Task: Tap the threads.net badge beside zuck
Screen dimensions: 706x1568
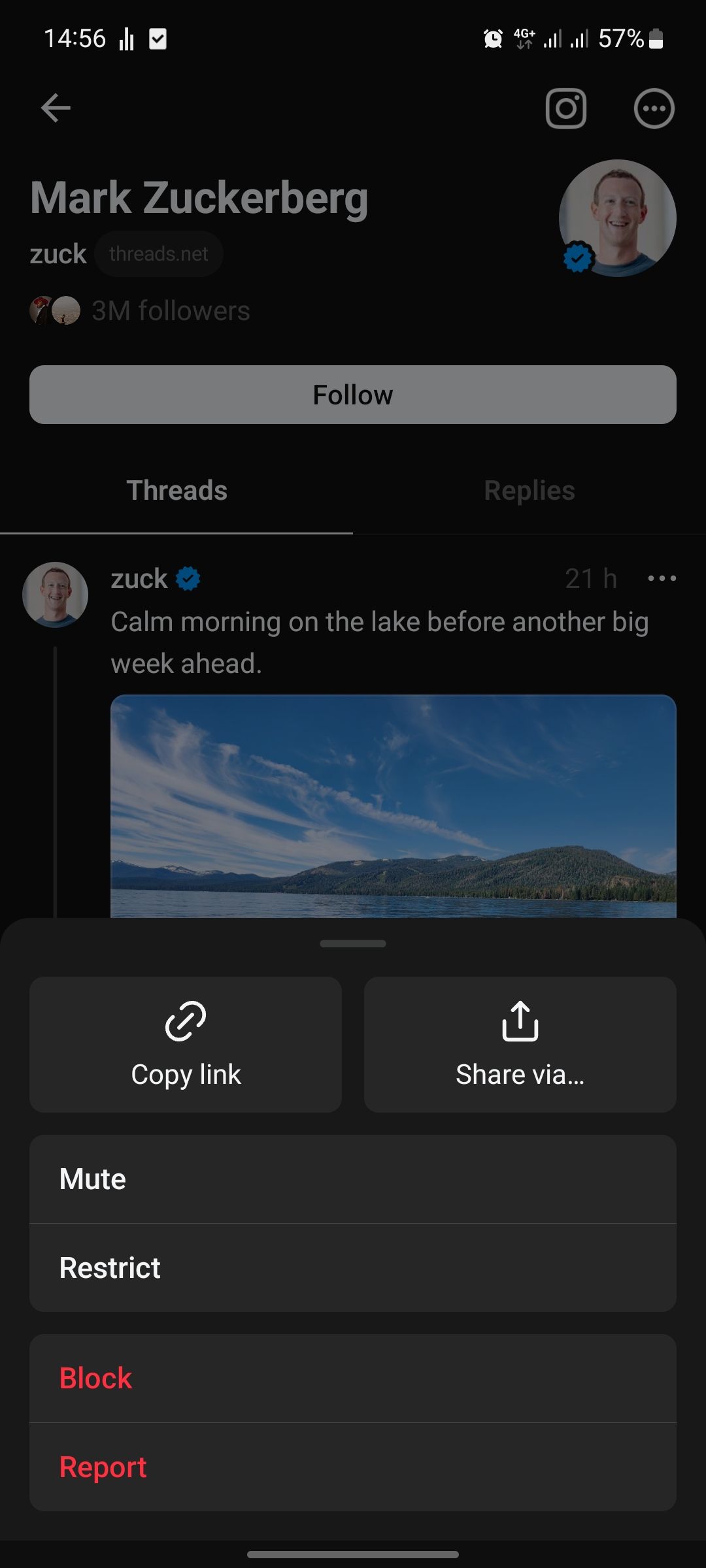Action: pyautogui.click(x=158, y=253)
